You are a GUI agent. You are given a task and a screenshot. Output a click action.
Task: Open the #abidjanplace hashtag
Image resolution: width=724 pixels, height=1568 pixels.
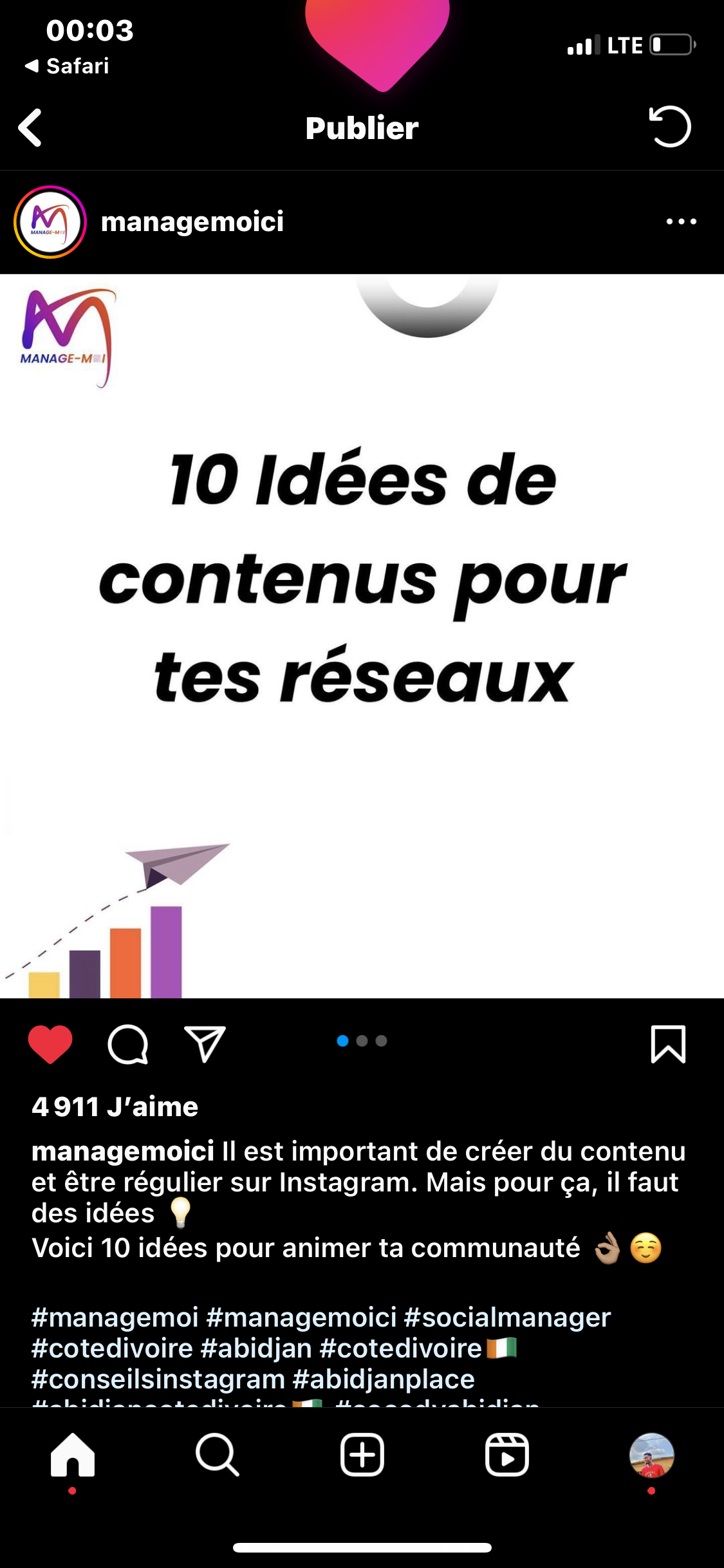tap(384, 1379)
